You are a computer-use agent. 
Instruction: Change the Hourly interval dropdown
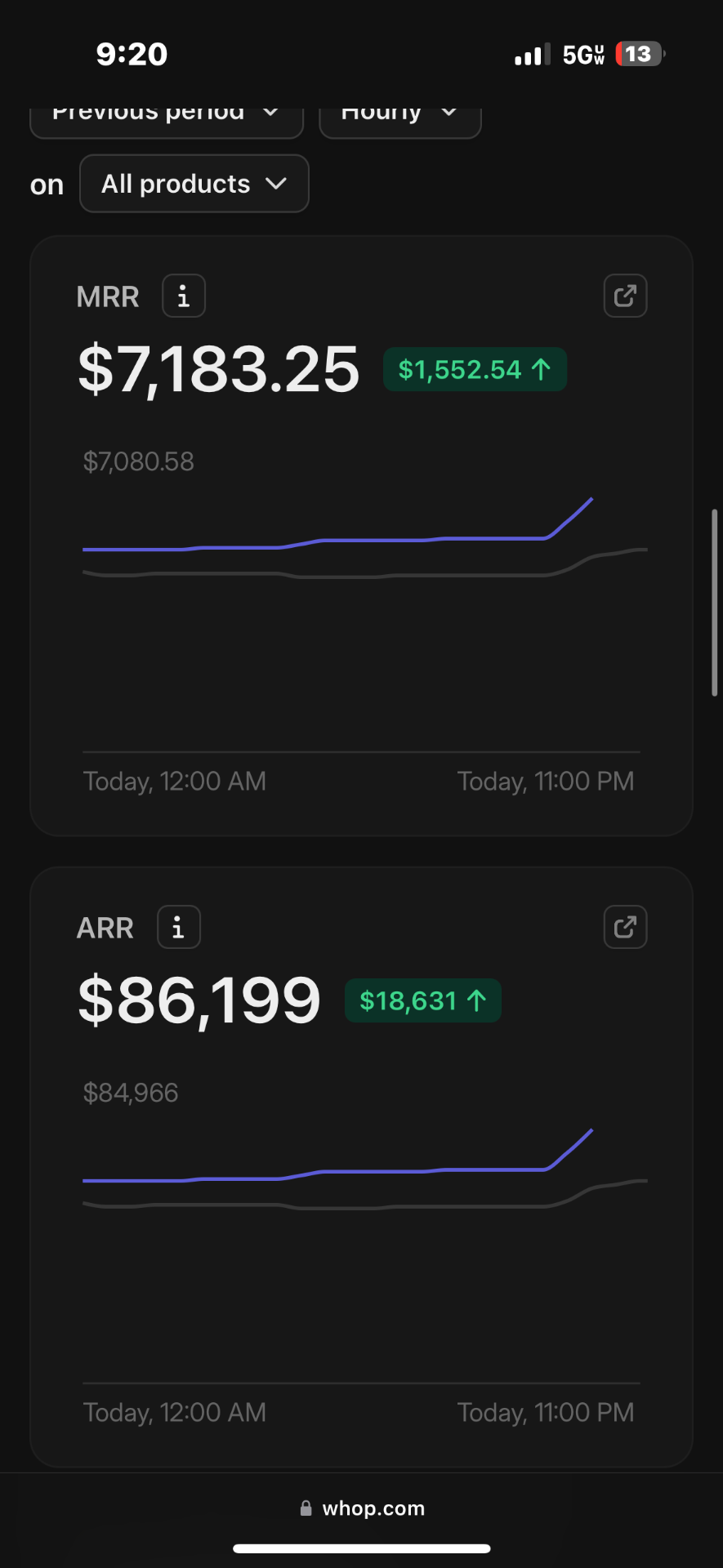tap(399, 119)
